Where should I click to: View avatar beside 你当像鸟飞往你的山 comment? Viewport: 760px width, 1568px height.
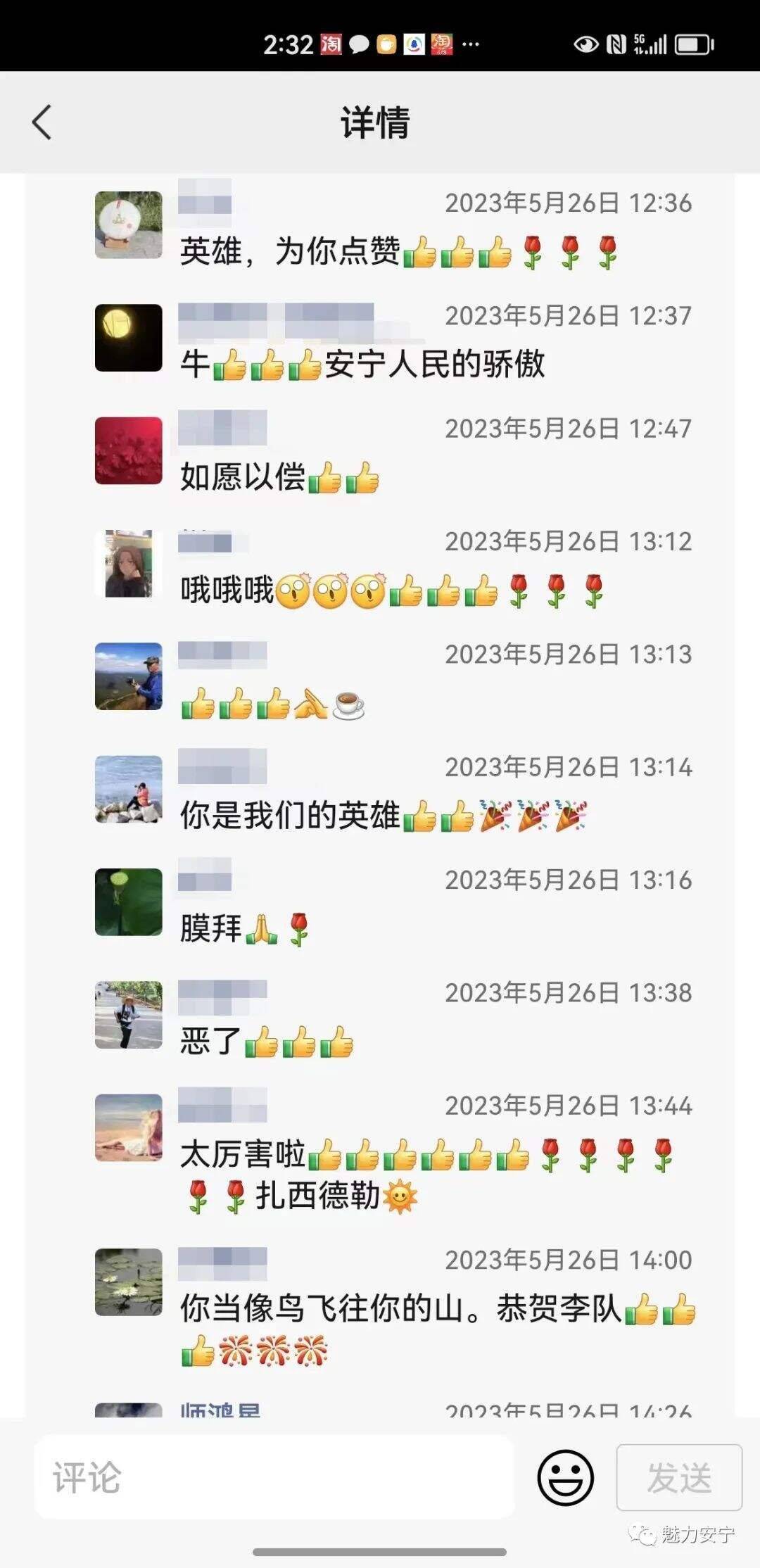pos(129,1282)
